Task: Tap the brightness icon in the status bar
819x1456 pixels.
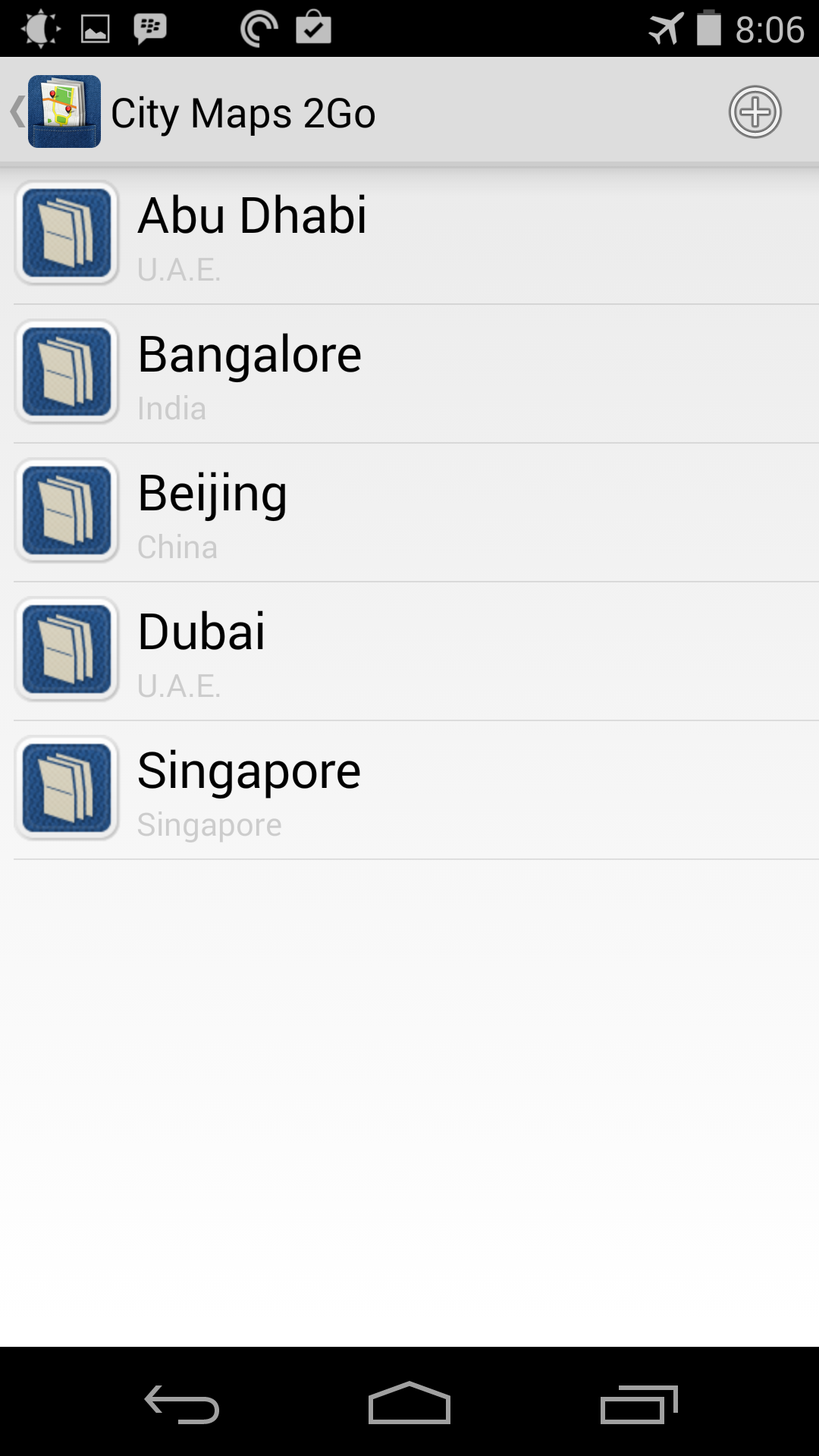Action: (x=39, y=27)
